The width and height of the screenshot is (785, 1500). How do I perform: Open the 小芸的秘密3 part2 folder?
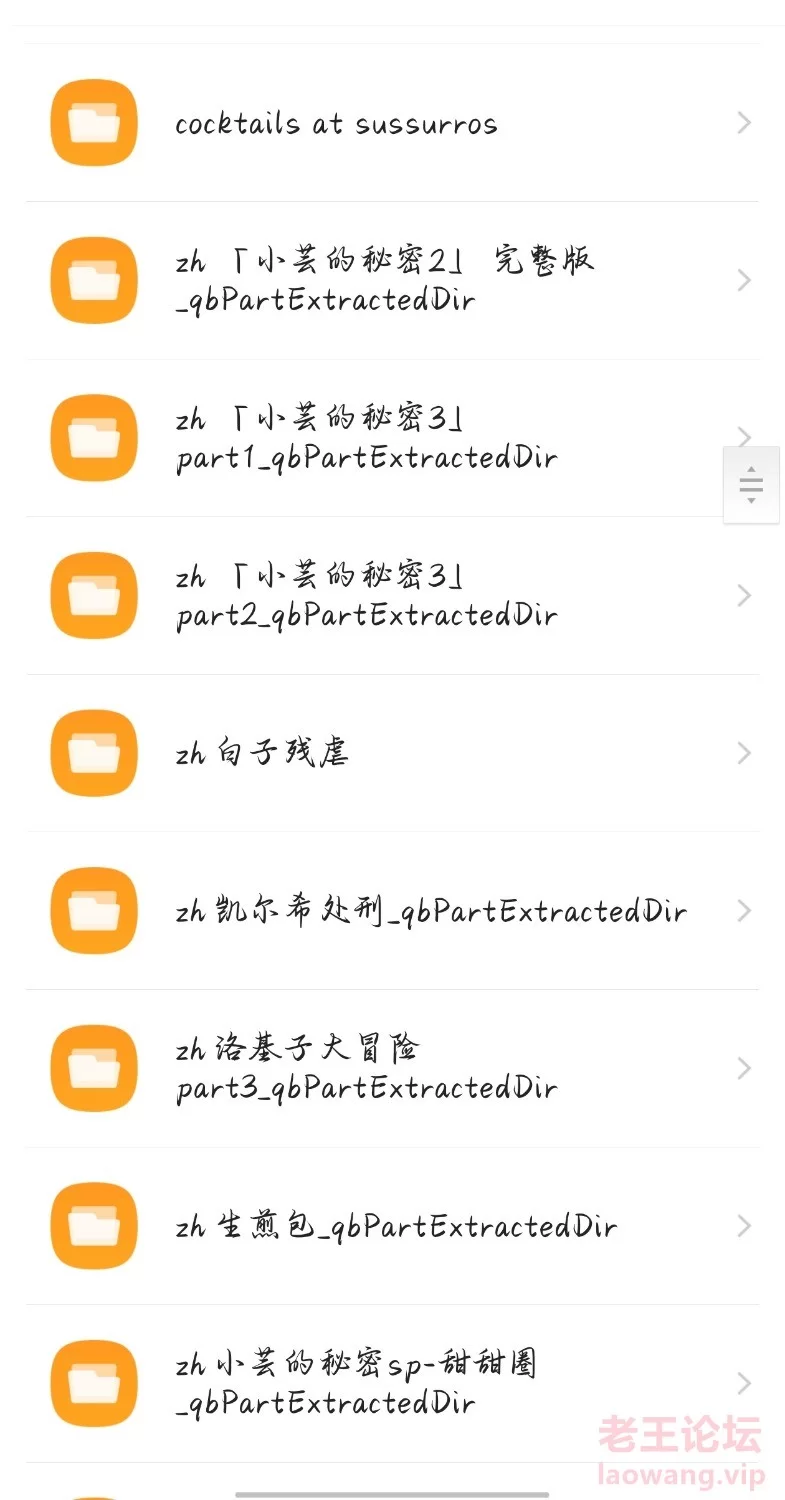coord(366,595)
